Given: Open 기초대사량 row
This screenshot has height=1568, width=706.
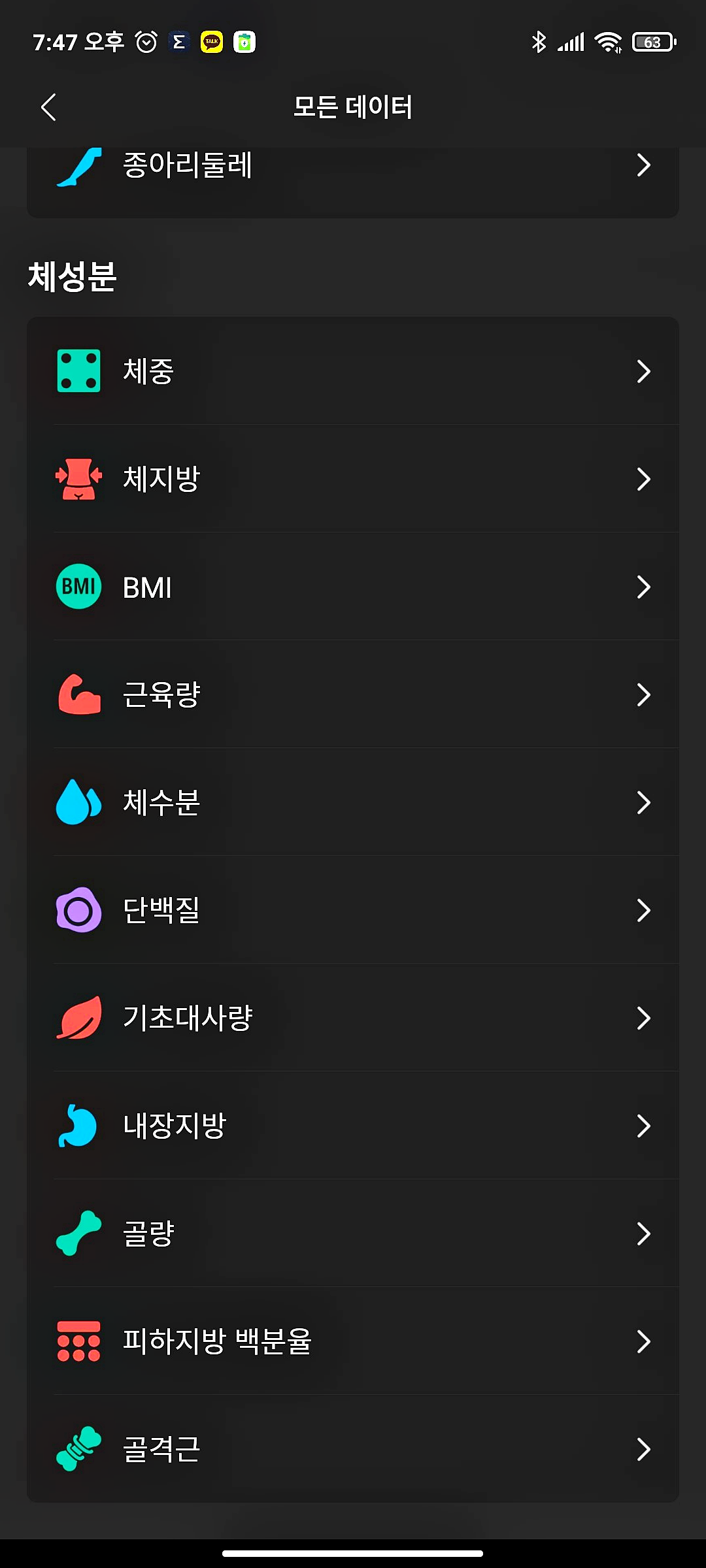Looking at the screenshot, I should [353, 1018].
